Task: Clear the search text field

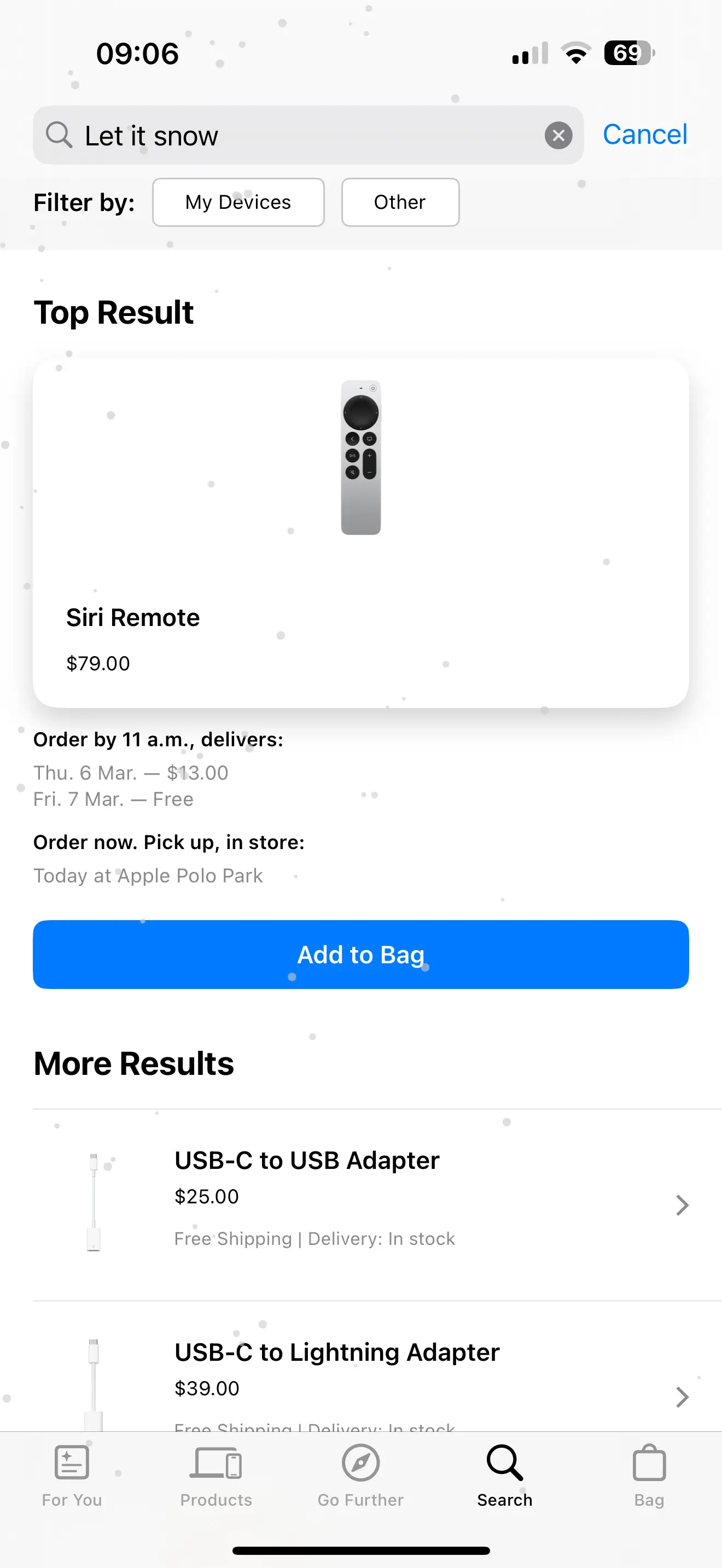Action: [557, 135]
